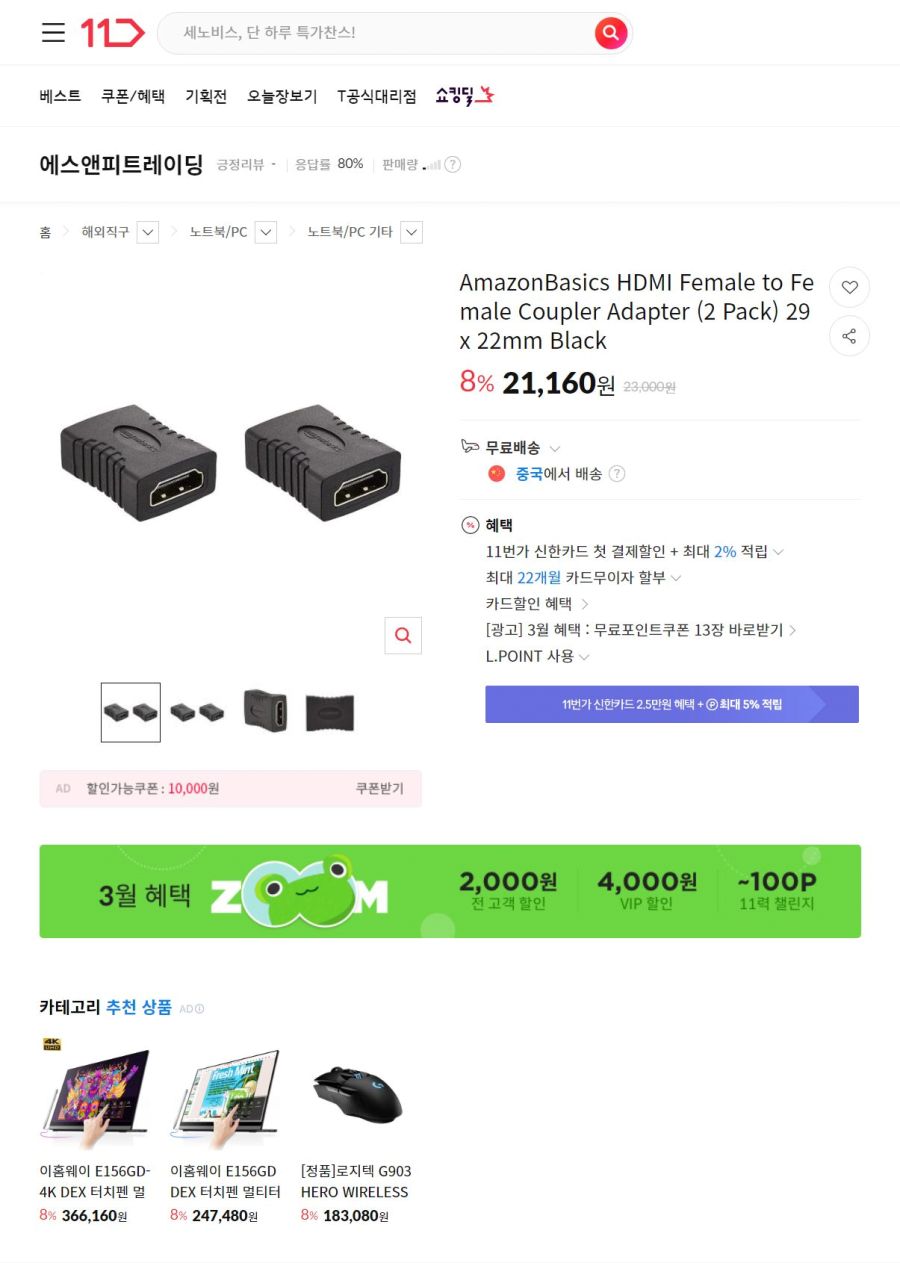The width and height of the screenshot is (900, 1263).
Task: Click the help icon next to 판매량
Action: tap(452, 164)
